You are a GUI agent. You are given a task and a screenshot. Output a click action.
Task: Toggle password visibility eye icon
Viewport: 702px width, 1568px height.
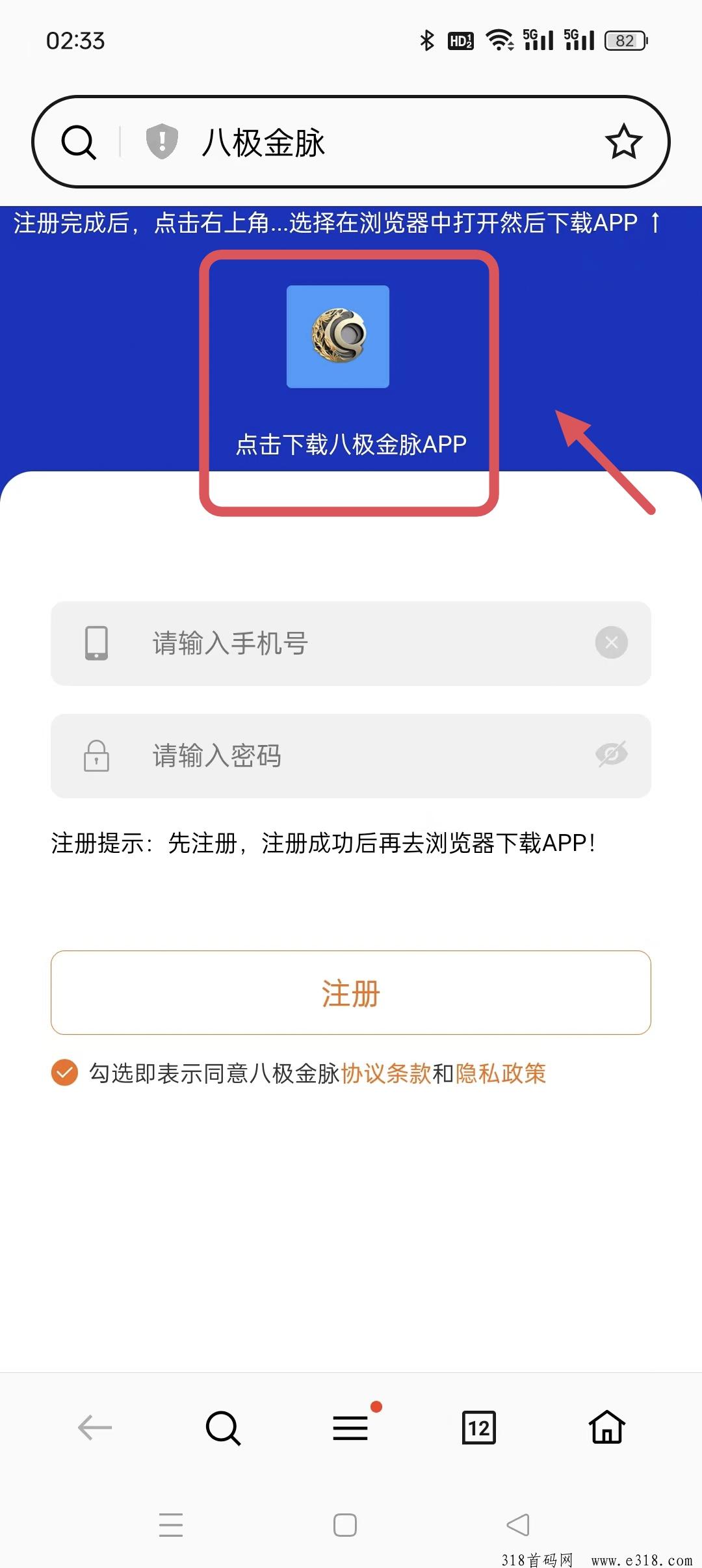pos(612,754)
